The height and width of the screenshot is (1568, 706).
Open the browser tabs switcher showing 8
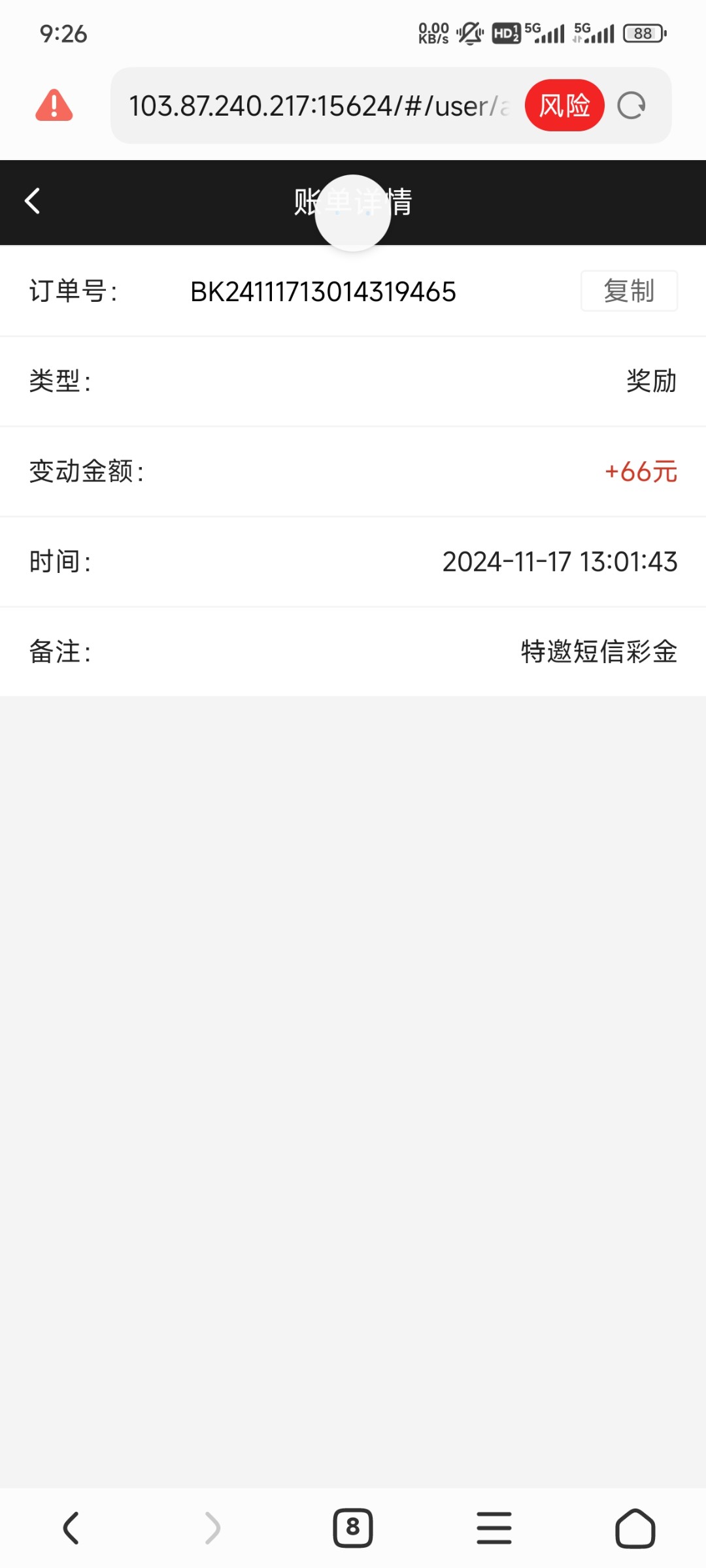pos(353,1528)
